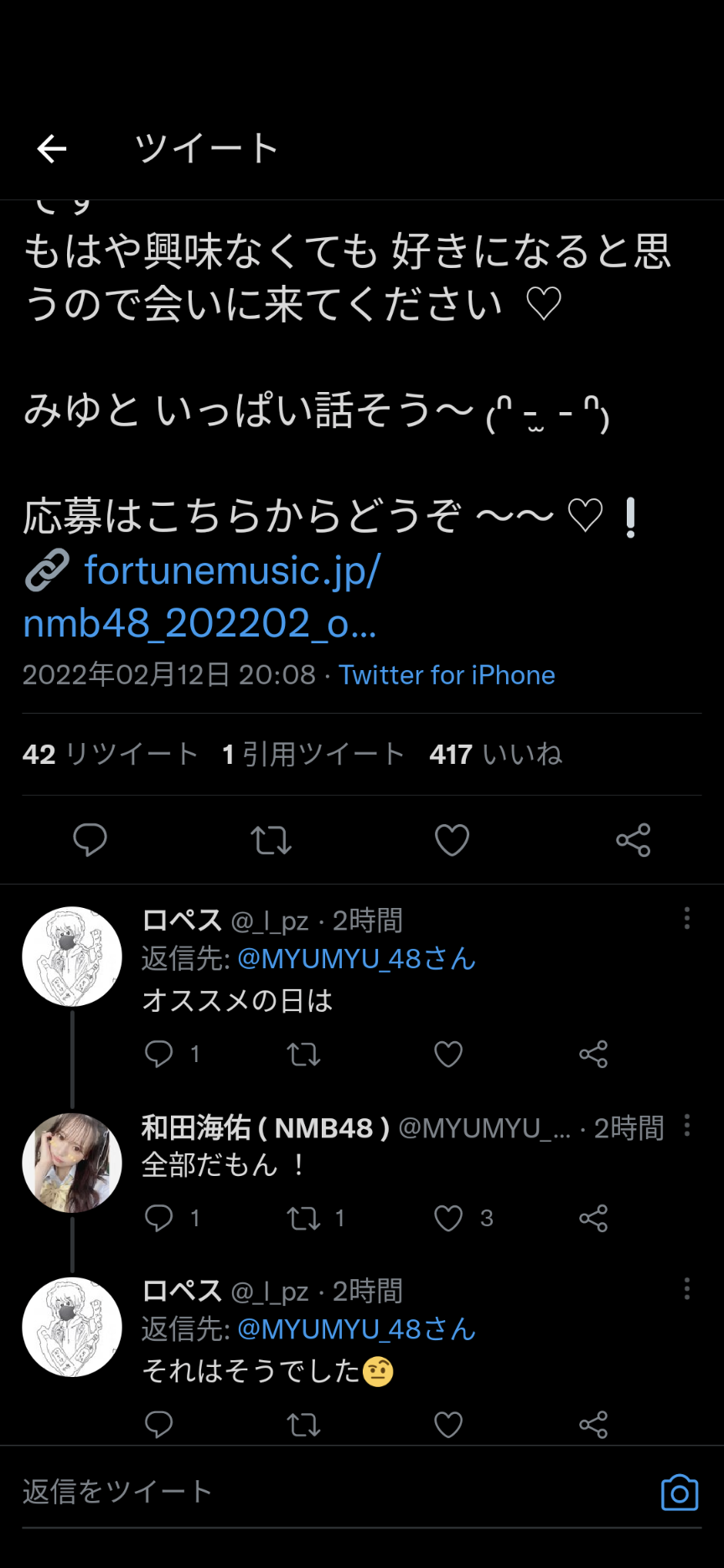Viewport: 724px width, 1568px height.
Task: Retweet the main tweet
Action: pyautogui.click(x=271, y=839)
